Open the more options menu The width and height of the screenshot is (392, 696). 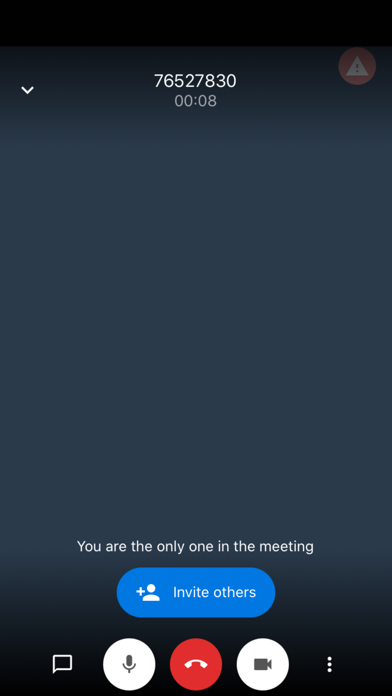[x=329, y=664]
